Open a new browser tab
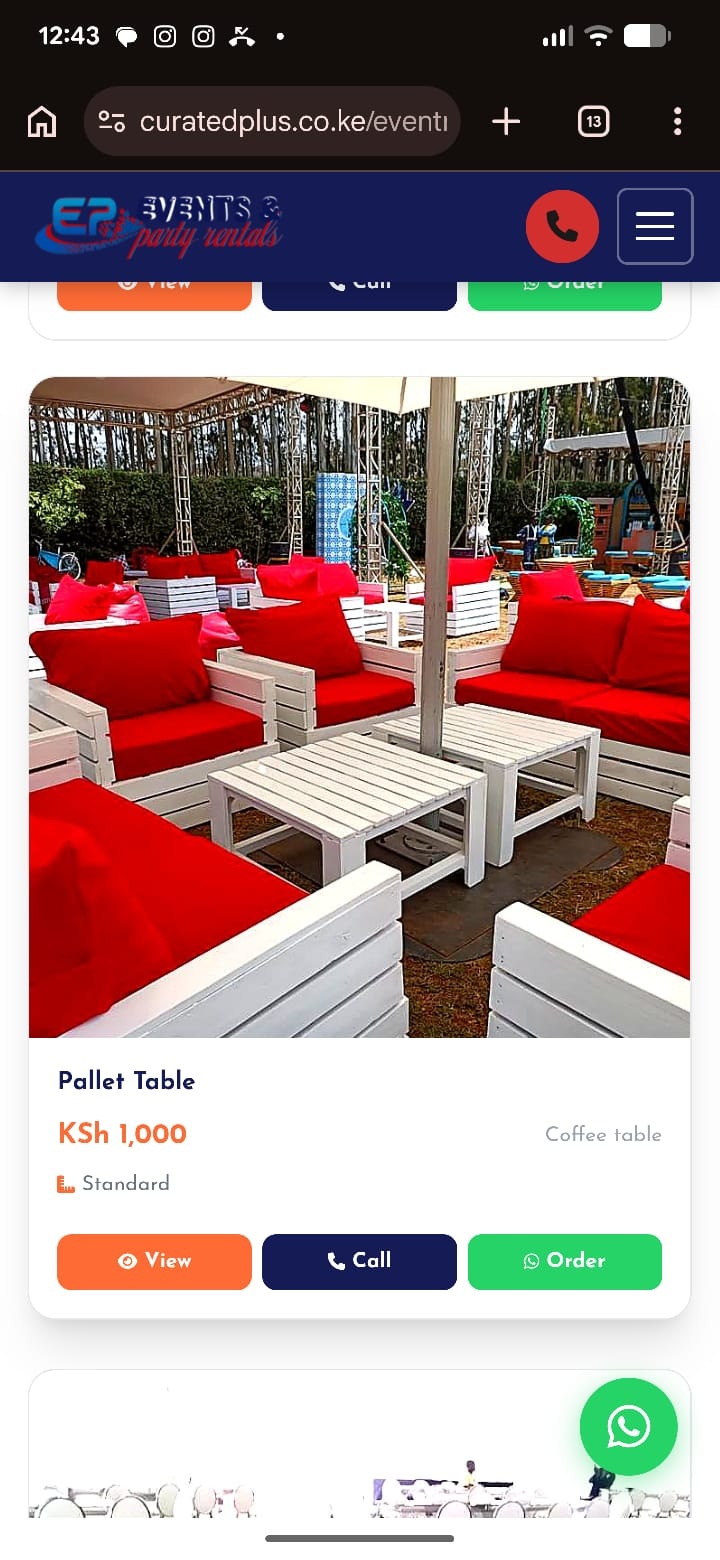This screenshot has width=720, height=1560. pyautogui.click(x=506, y=122)
